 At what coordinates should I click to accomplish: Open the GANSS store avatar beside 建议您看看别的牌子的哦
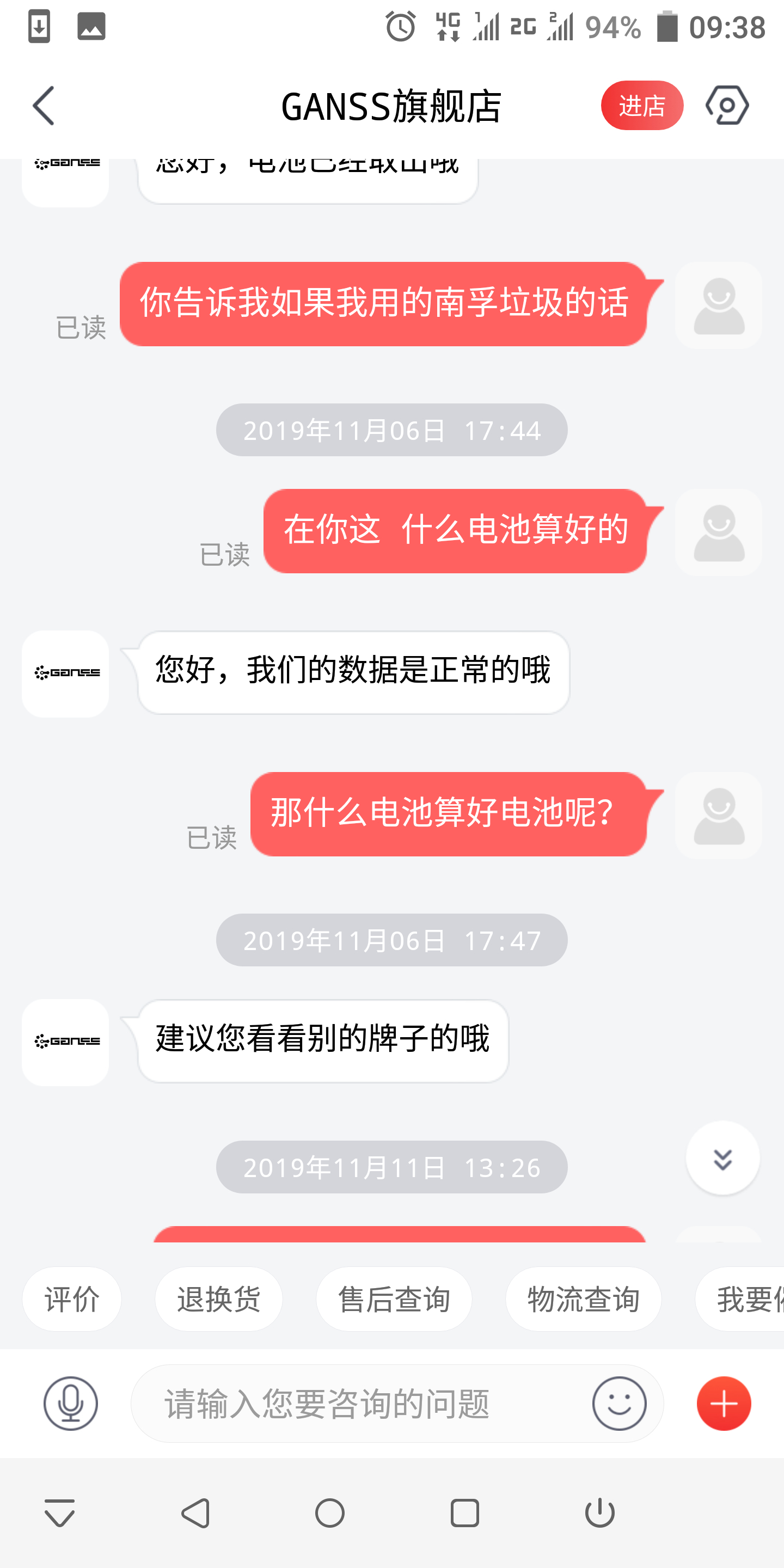point(66,1042)
